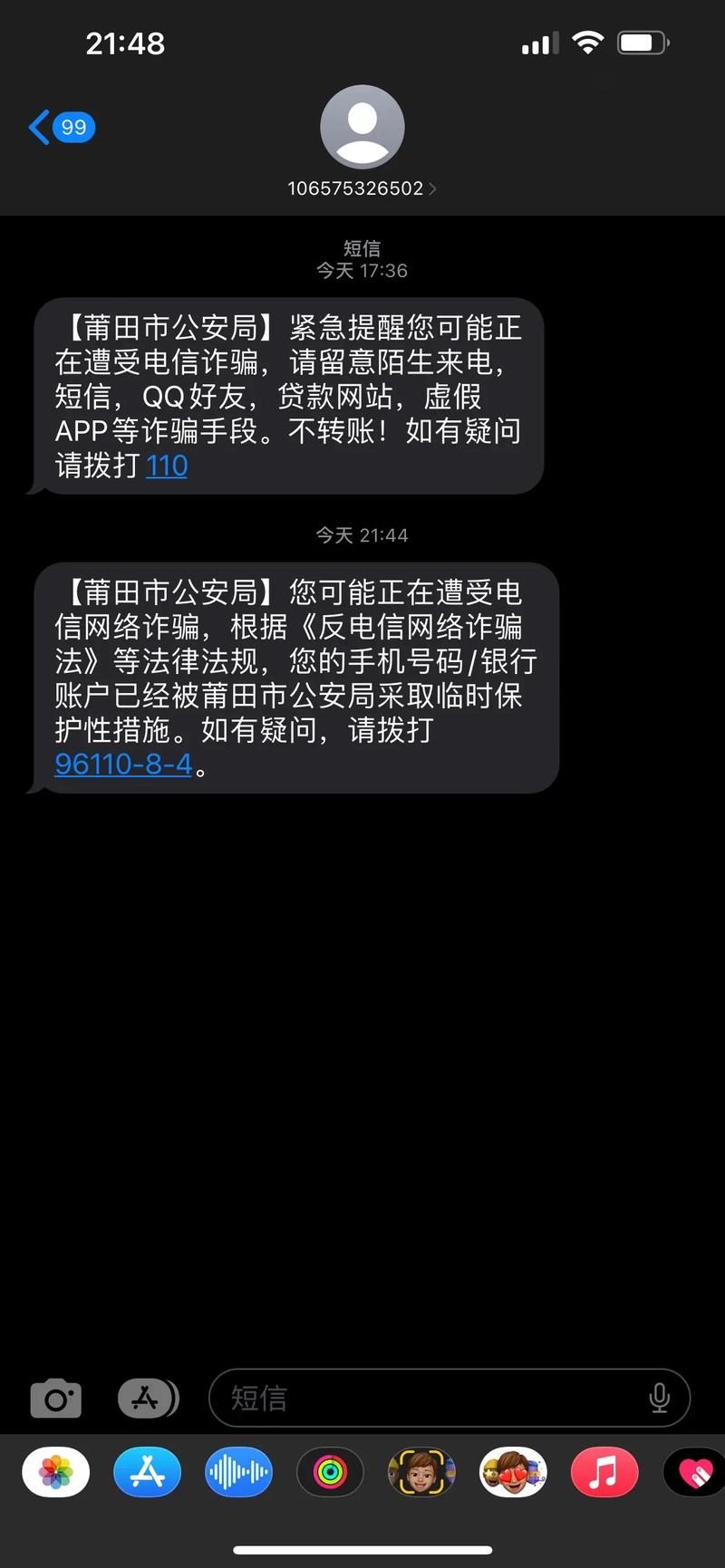Open the Digital Touch heart app
Screen dimensions: 725x1568
tap(694, 1473)
